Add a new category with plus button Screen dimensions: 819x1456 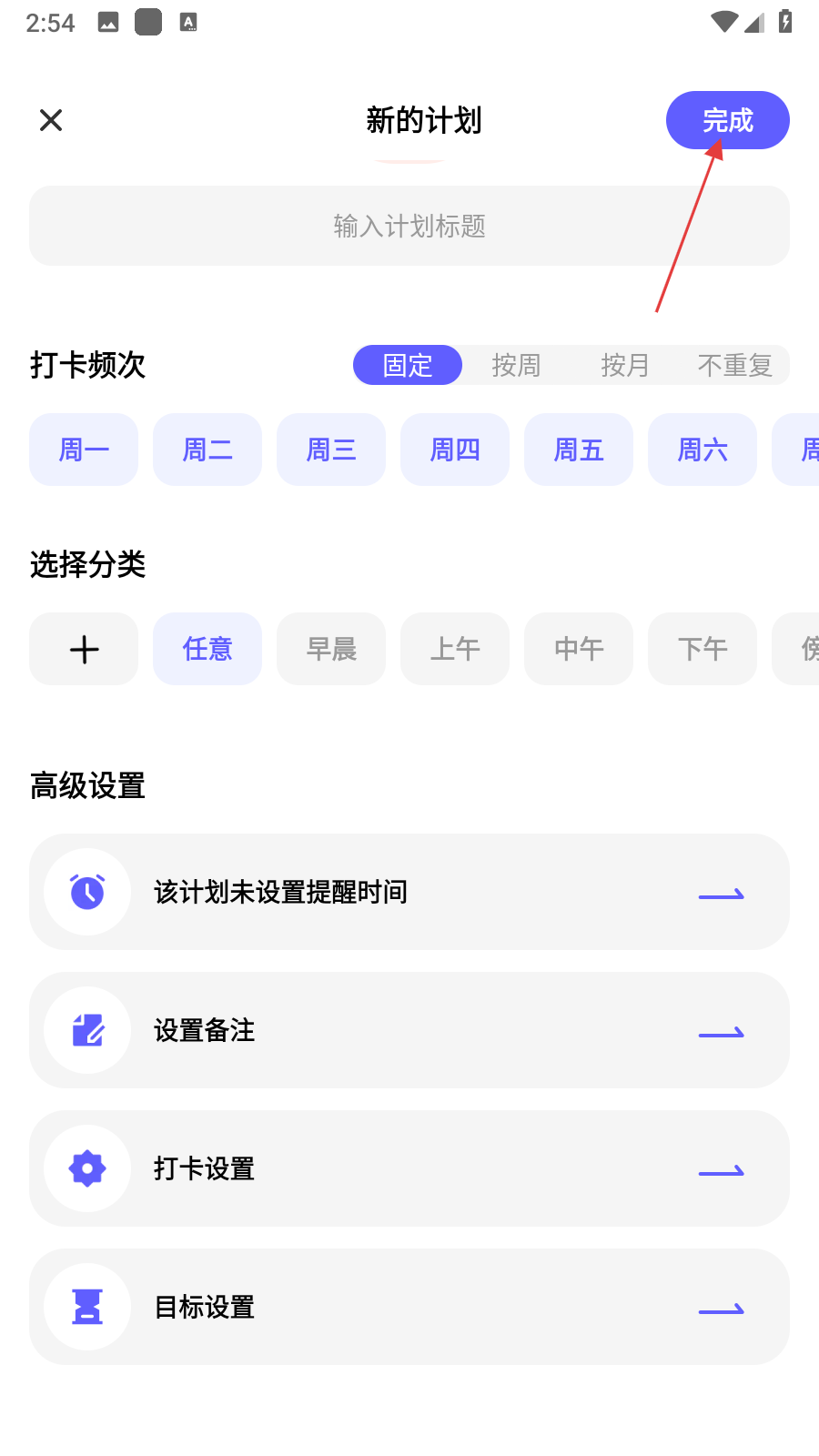point(84,649)
